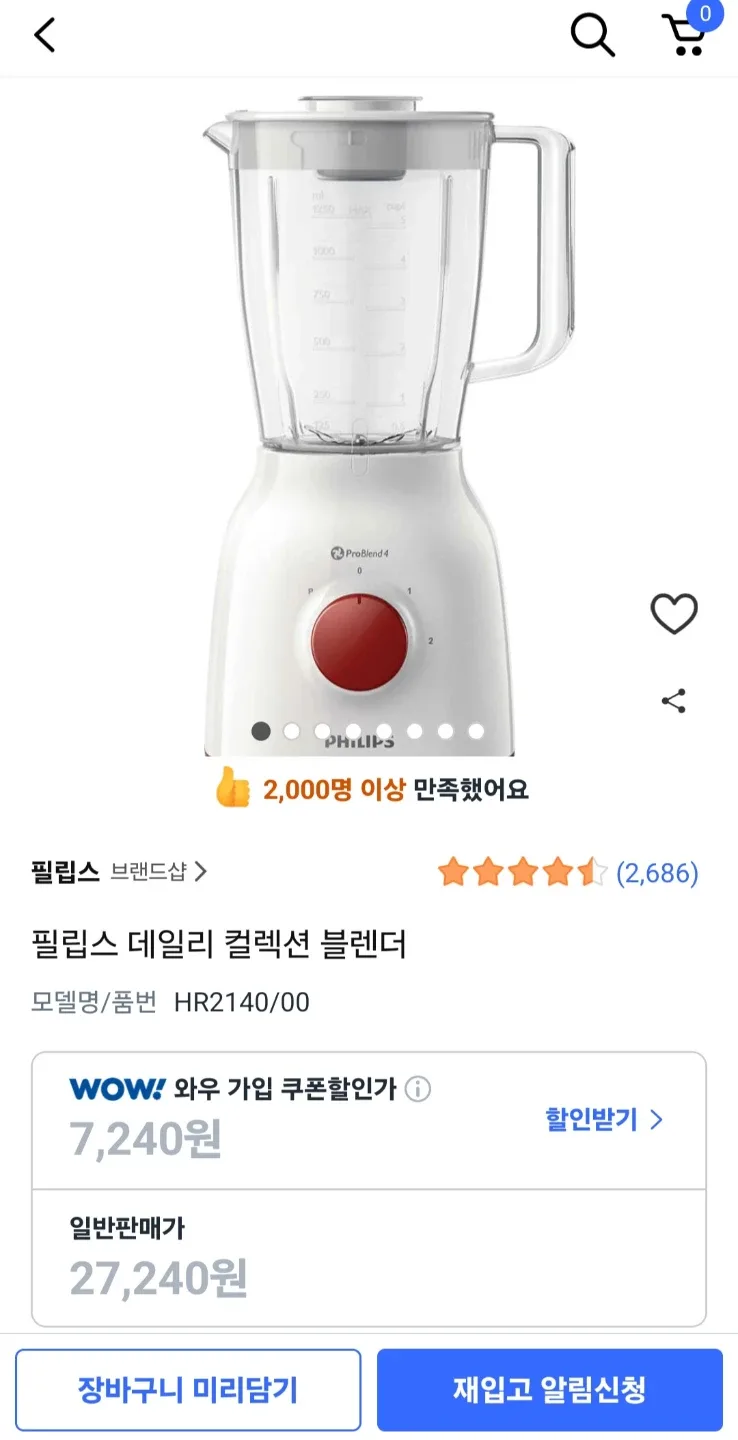Share this product
This screenshot has width=738, height=1440.
point(674,701)
